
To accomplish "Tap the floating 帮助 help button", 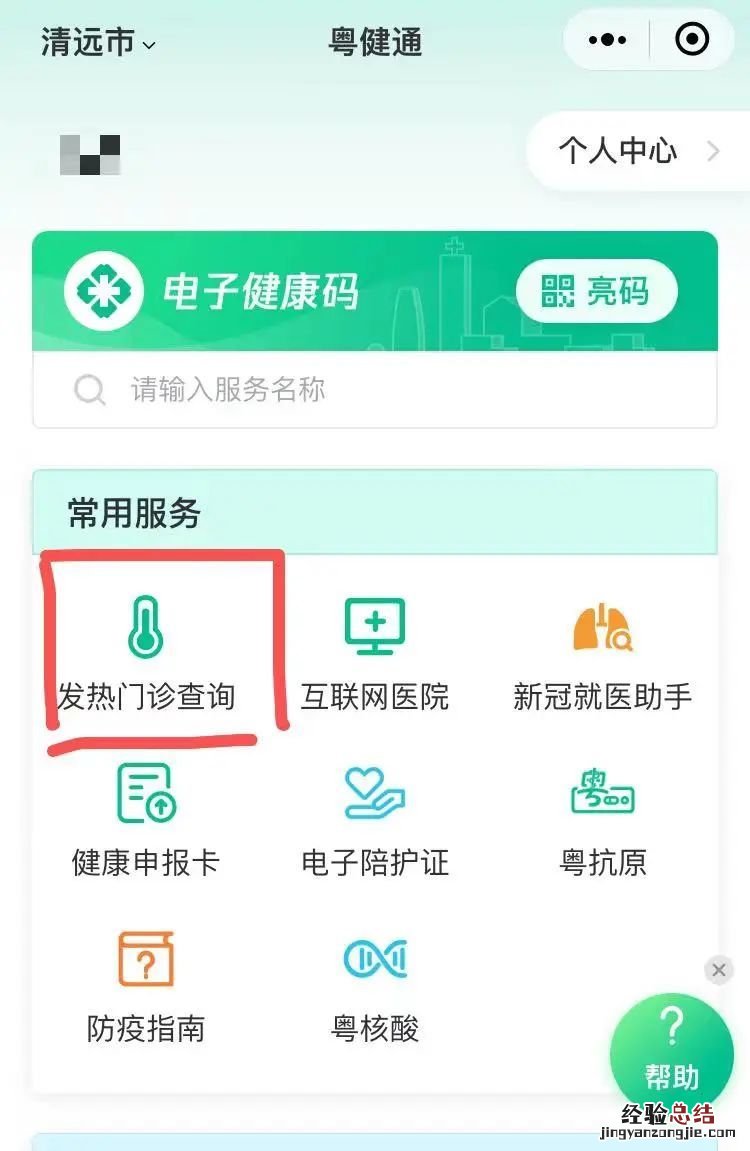I will tap(671, 1052).
